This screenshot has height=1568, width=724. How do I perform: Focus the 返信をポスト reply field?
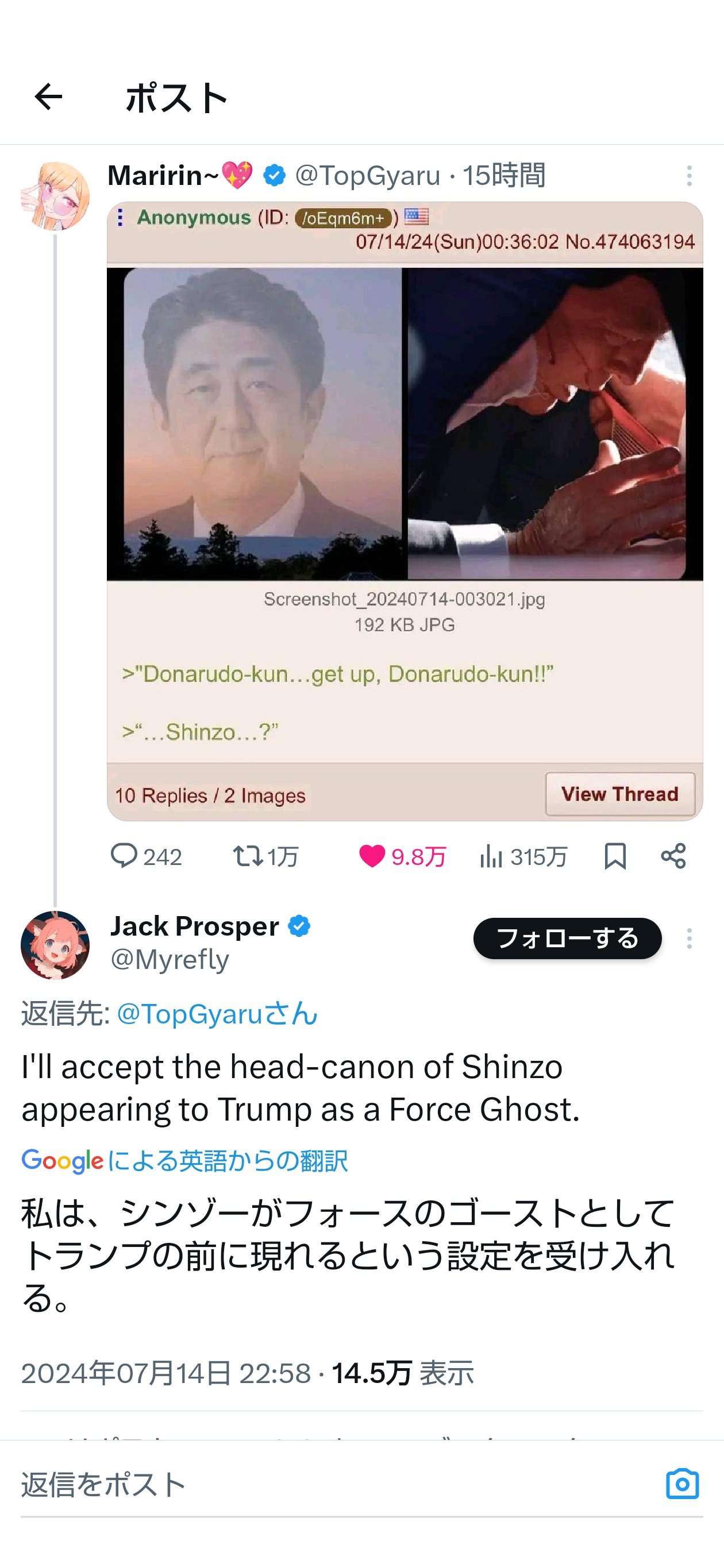[x=305, y=1484]
